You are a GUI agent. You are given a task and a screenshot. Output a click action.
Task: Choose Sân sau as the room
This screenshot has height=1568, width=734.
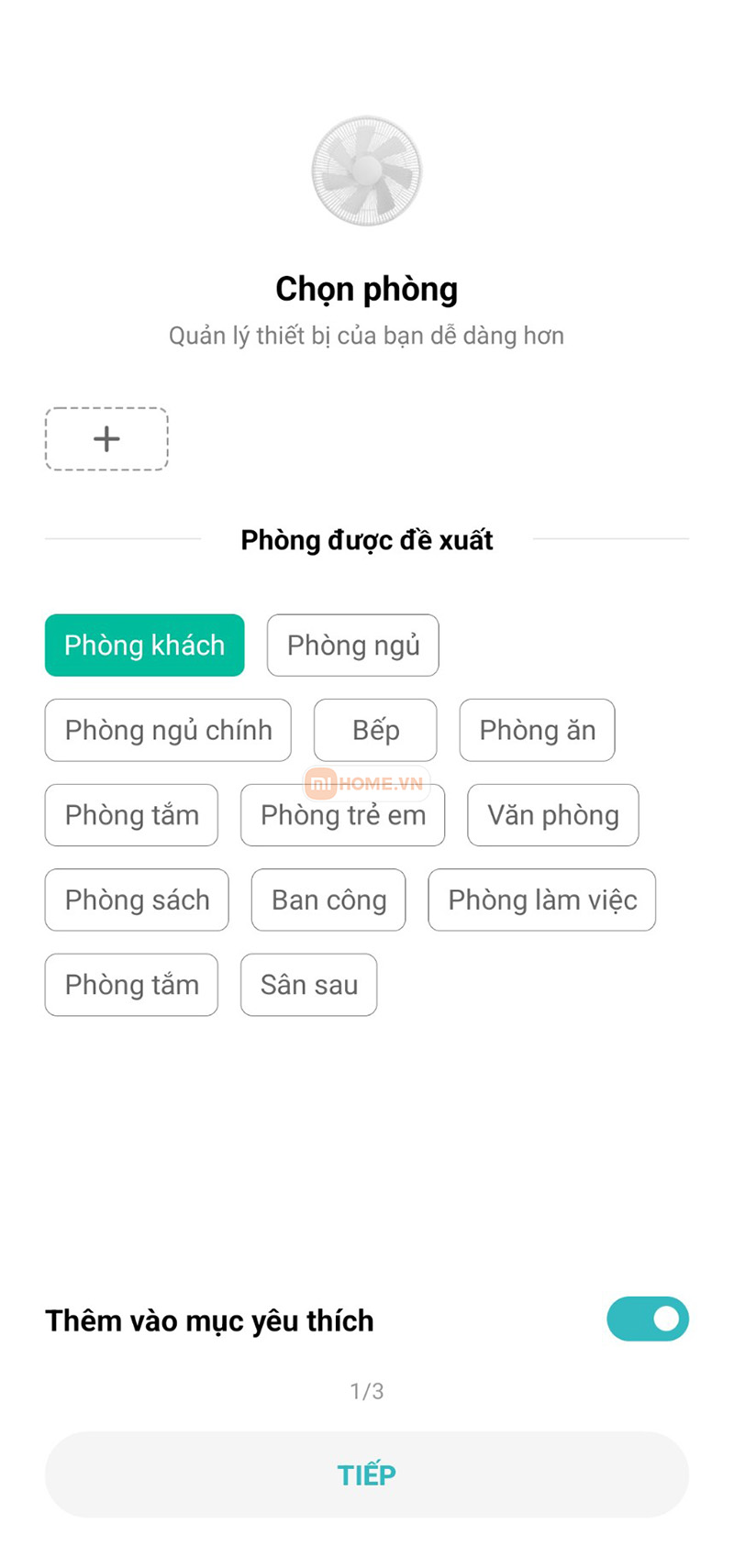point(308,984)
